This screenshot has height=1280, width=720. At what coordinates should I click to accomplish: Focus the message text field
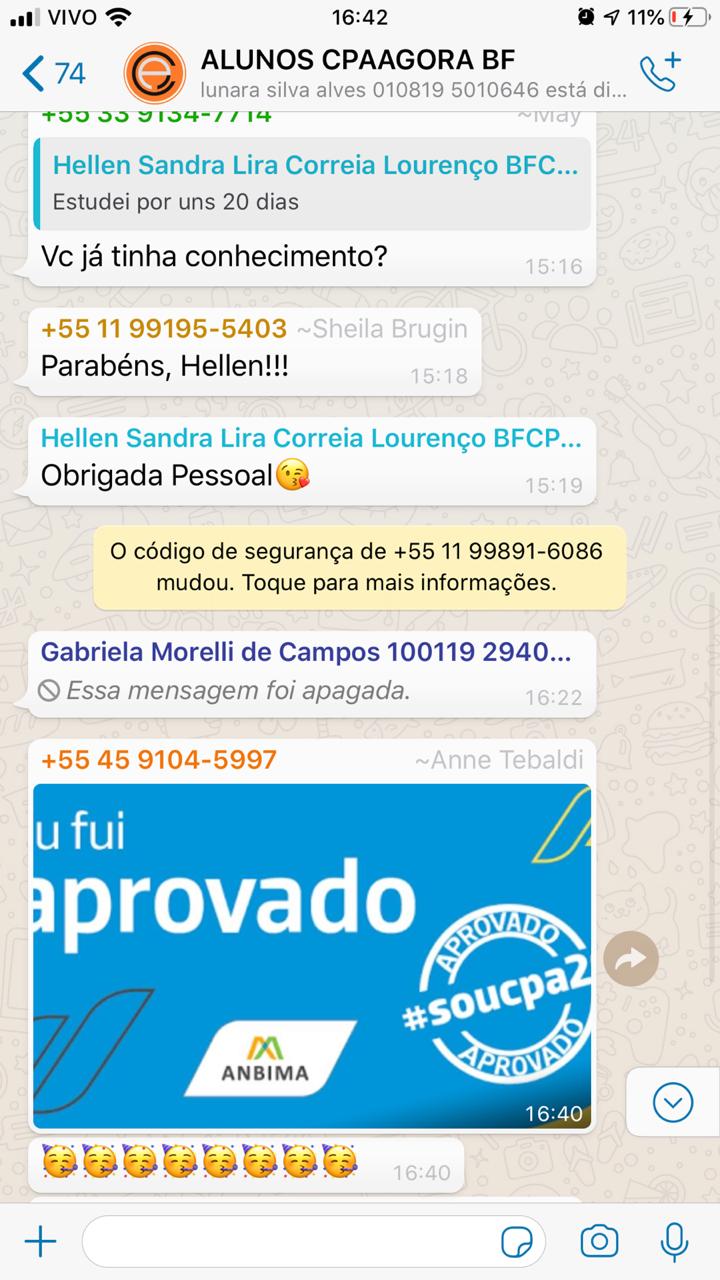pyautogui.click(x=290, y=1242)
